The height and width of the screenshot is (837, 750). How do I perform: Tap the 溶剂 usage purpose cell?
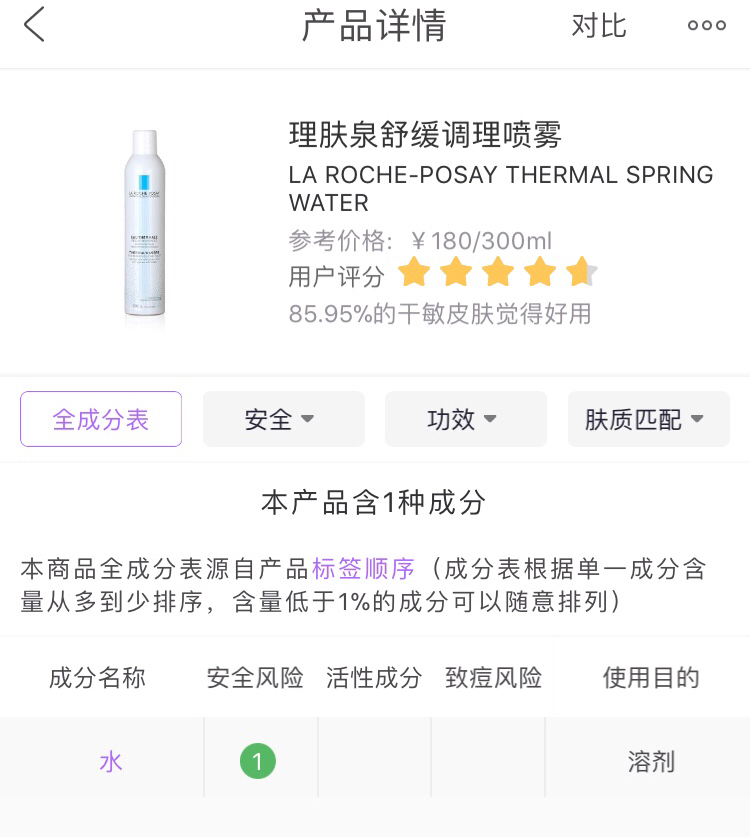pyautogui.click(x=650, y=761)
